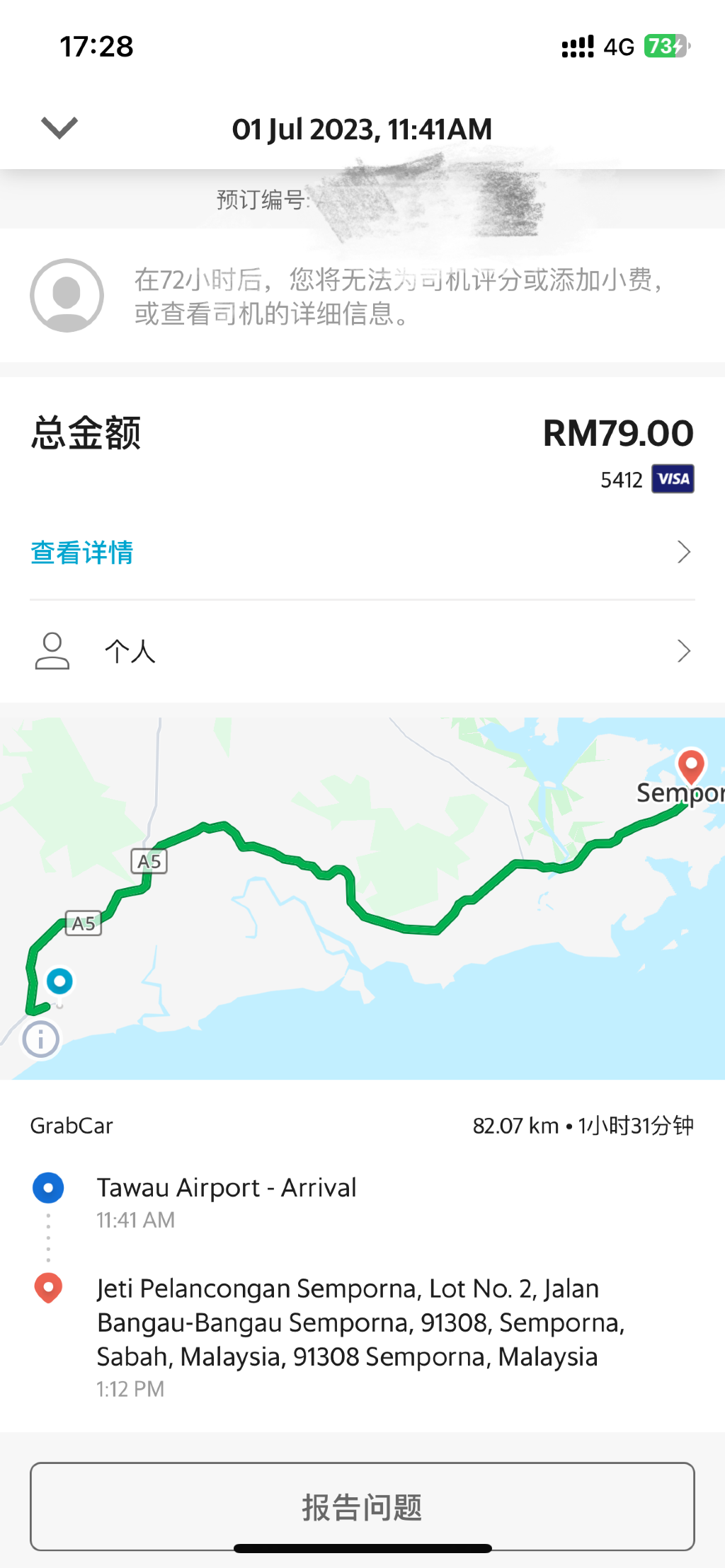Tap the 报告问题 button
This screenshot has height=1568, width=725.
(362, 1506)
